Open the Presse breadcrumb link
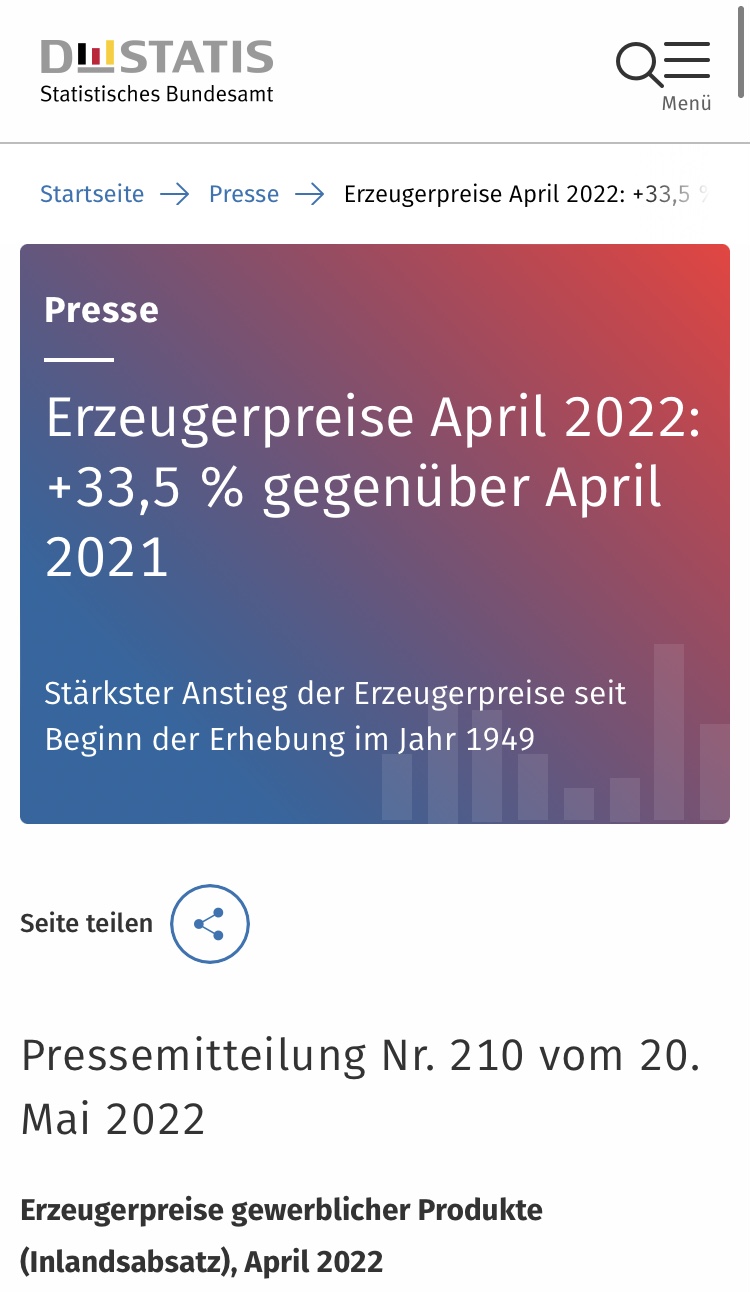Viewport: 750px width, 1292px height. (244, 194)
